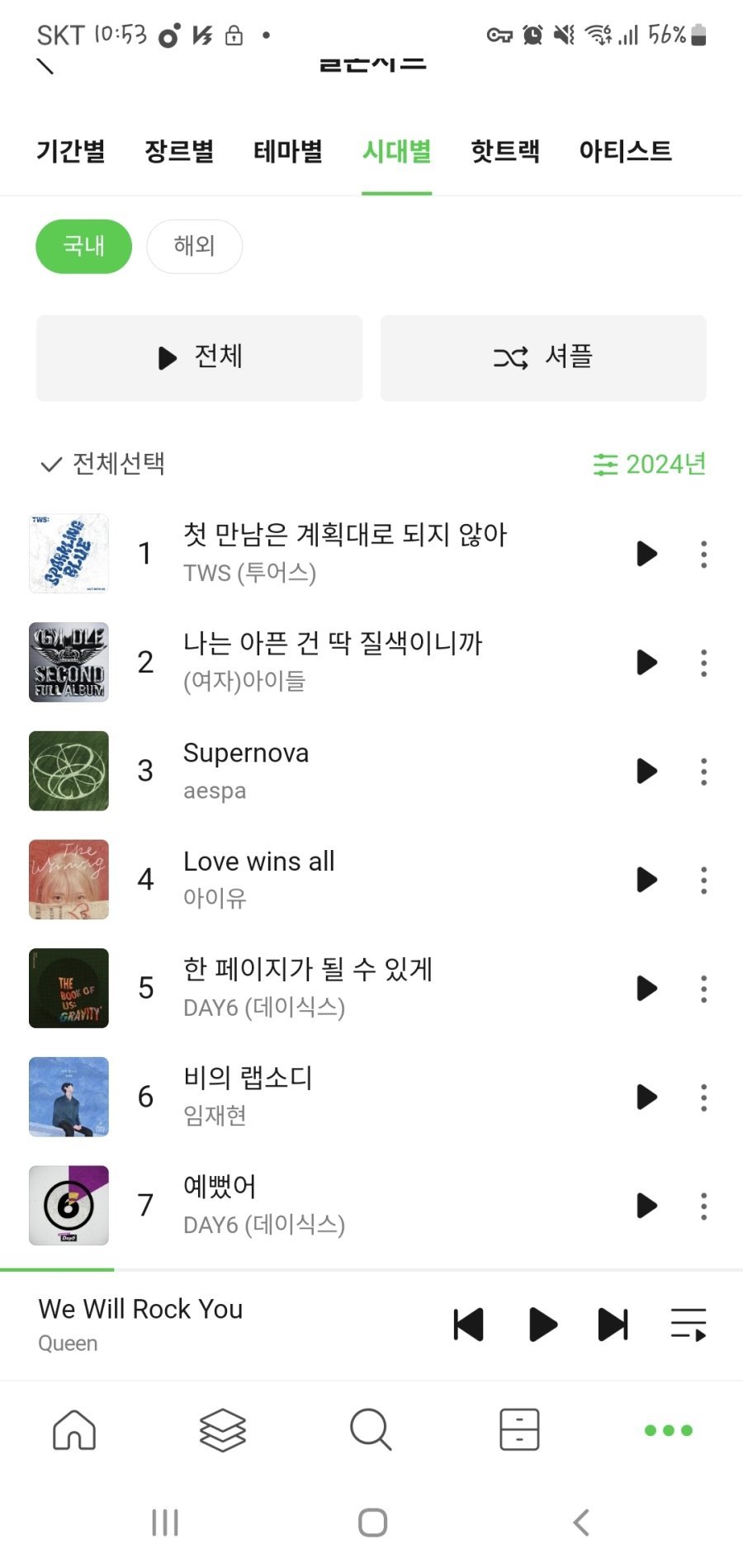
Task: Skip to the next track in player
Action: coord(613,1325)
